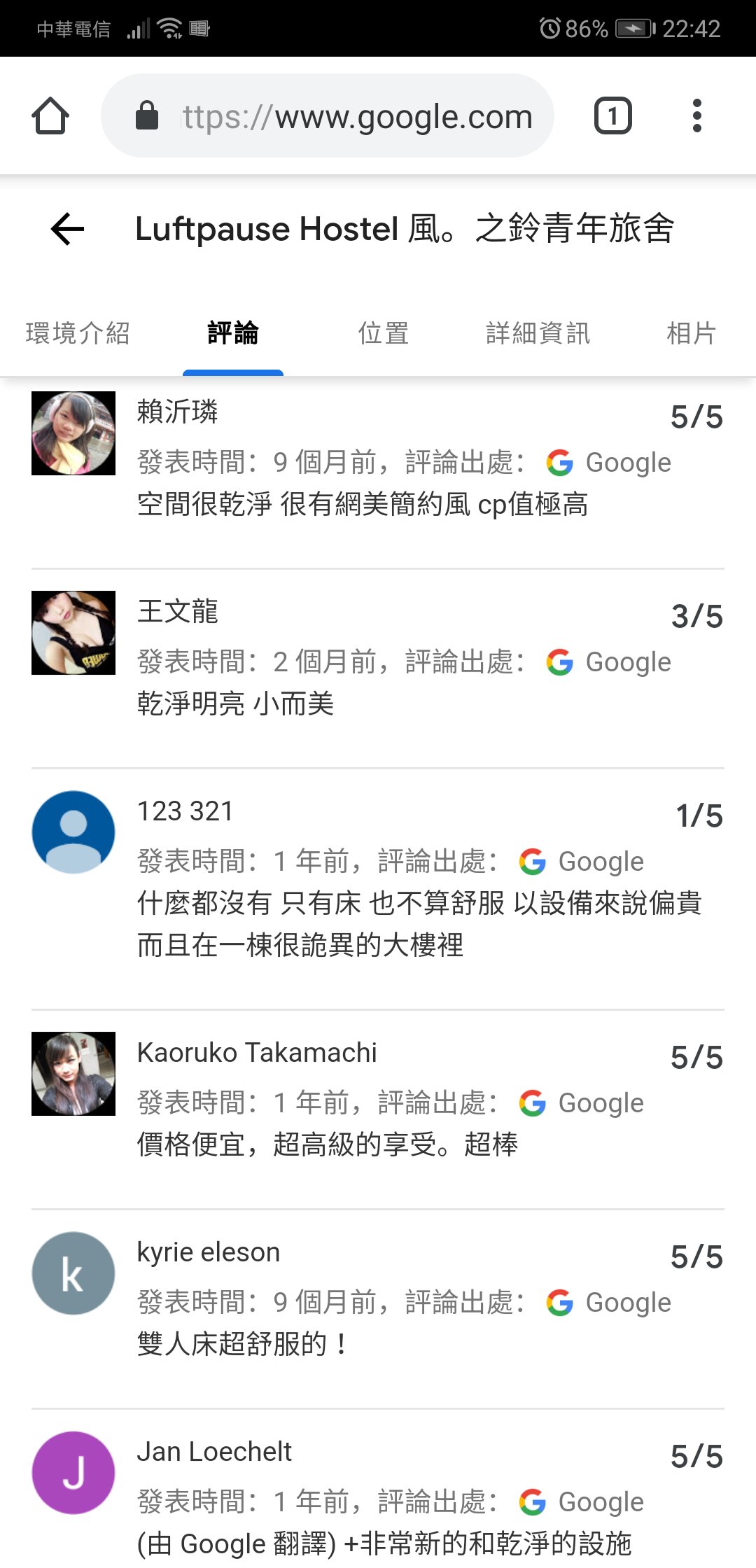Switch to the 環境介紹 tab
This screenshot has height=1568, width=756.
tap(78, 333)
